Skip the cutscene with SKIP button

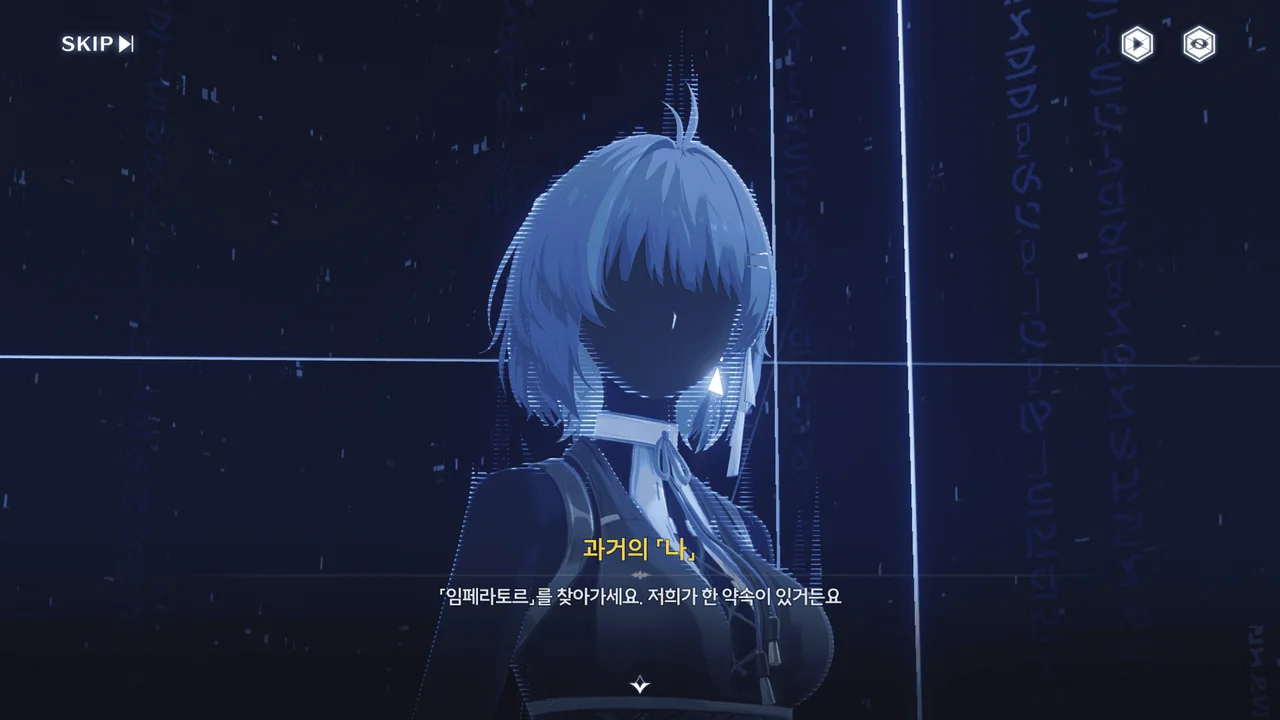(97, 44)
